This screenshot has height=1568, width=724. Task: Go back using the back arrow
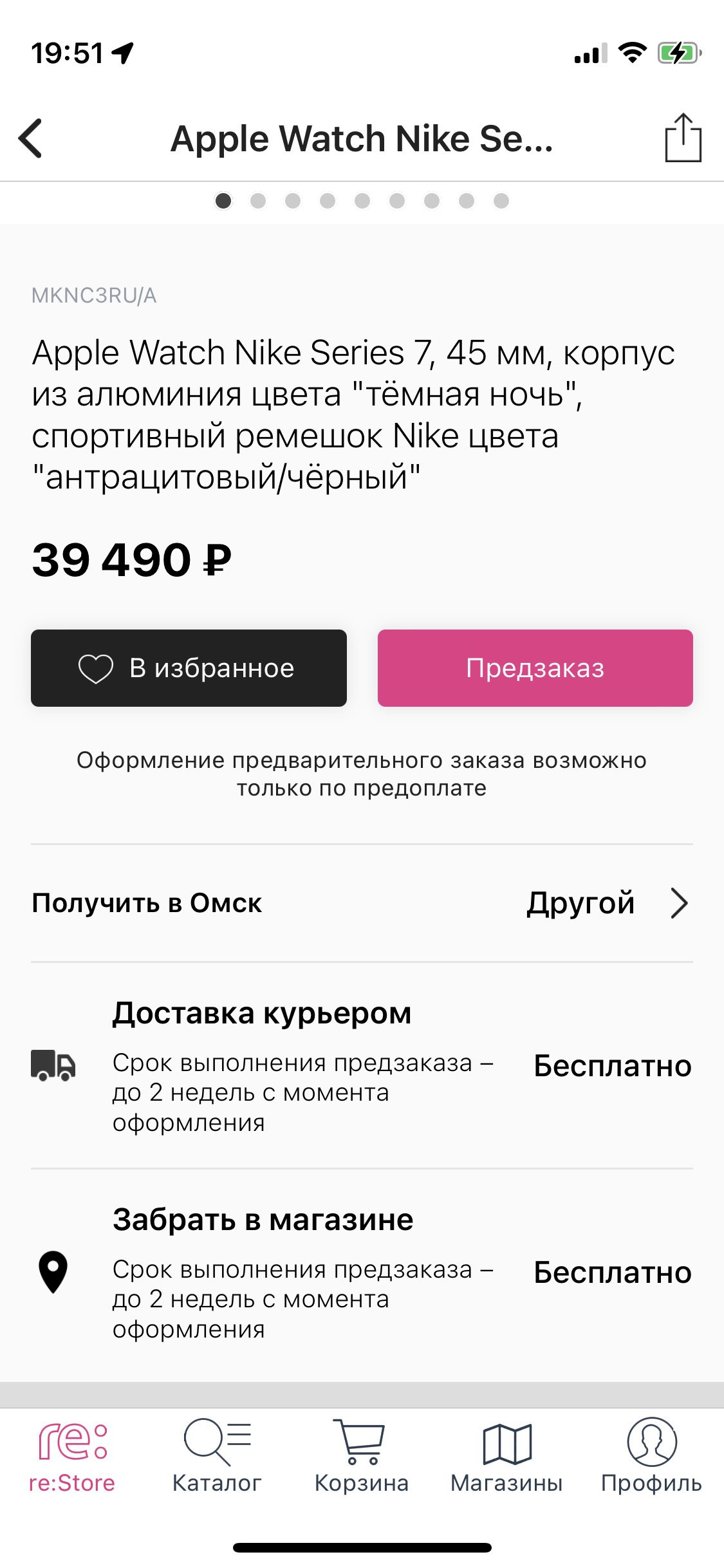(30, 138)
